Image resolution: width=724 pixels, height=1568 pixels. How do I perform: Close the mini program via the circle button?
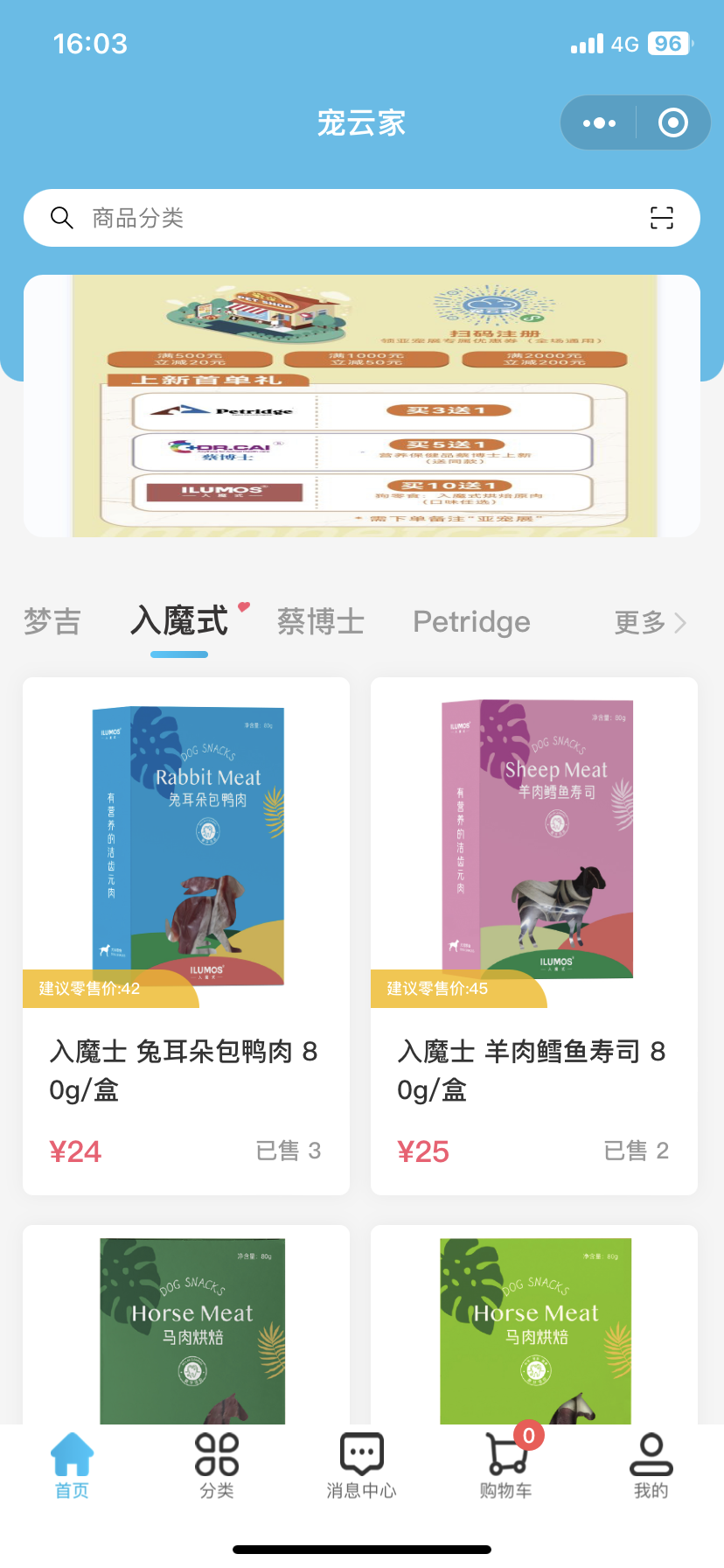[672, 123]
